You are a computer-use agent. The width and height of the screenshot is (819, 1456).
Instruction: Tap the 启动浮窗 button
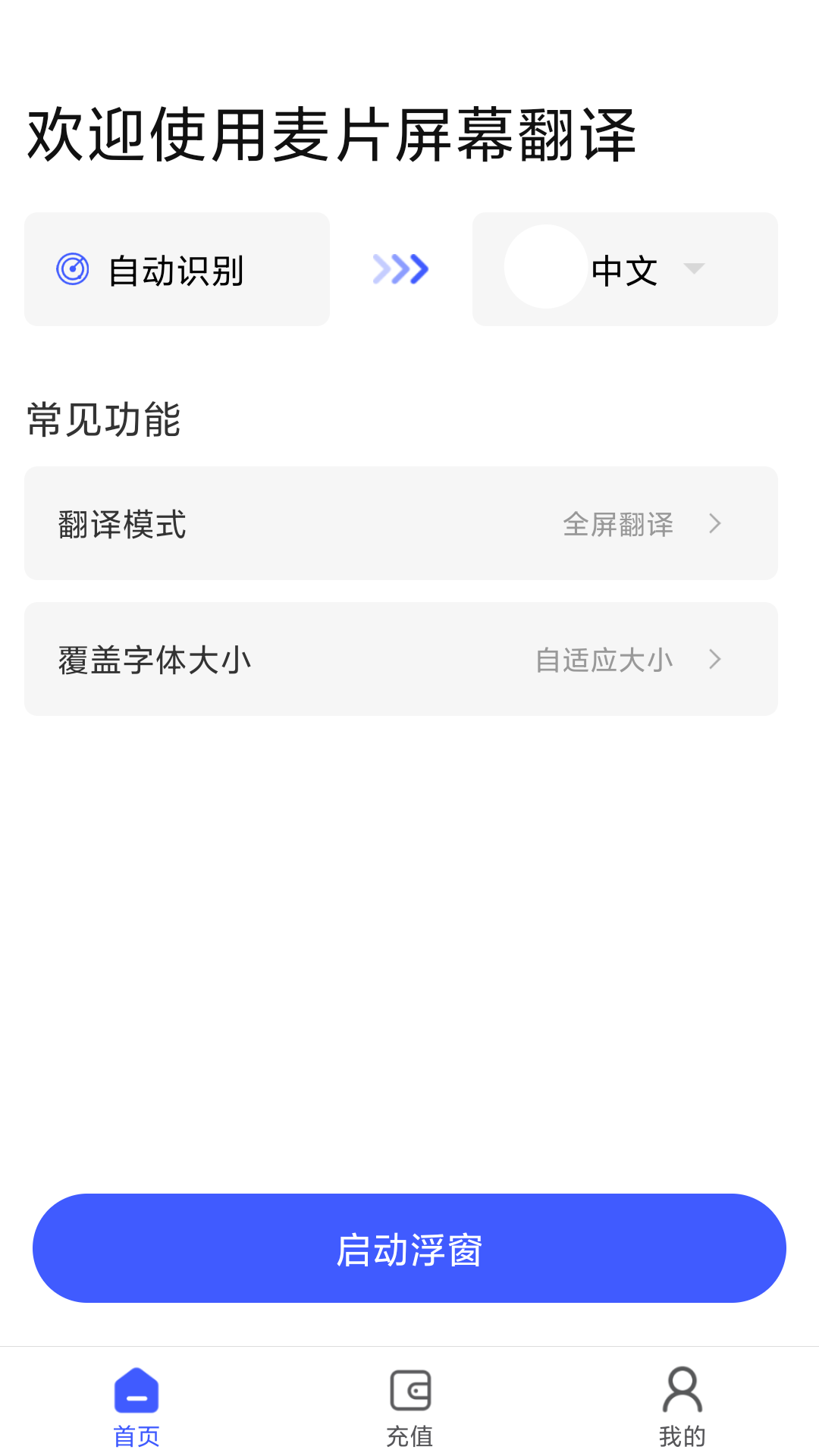[x=409, y=1249]
